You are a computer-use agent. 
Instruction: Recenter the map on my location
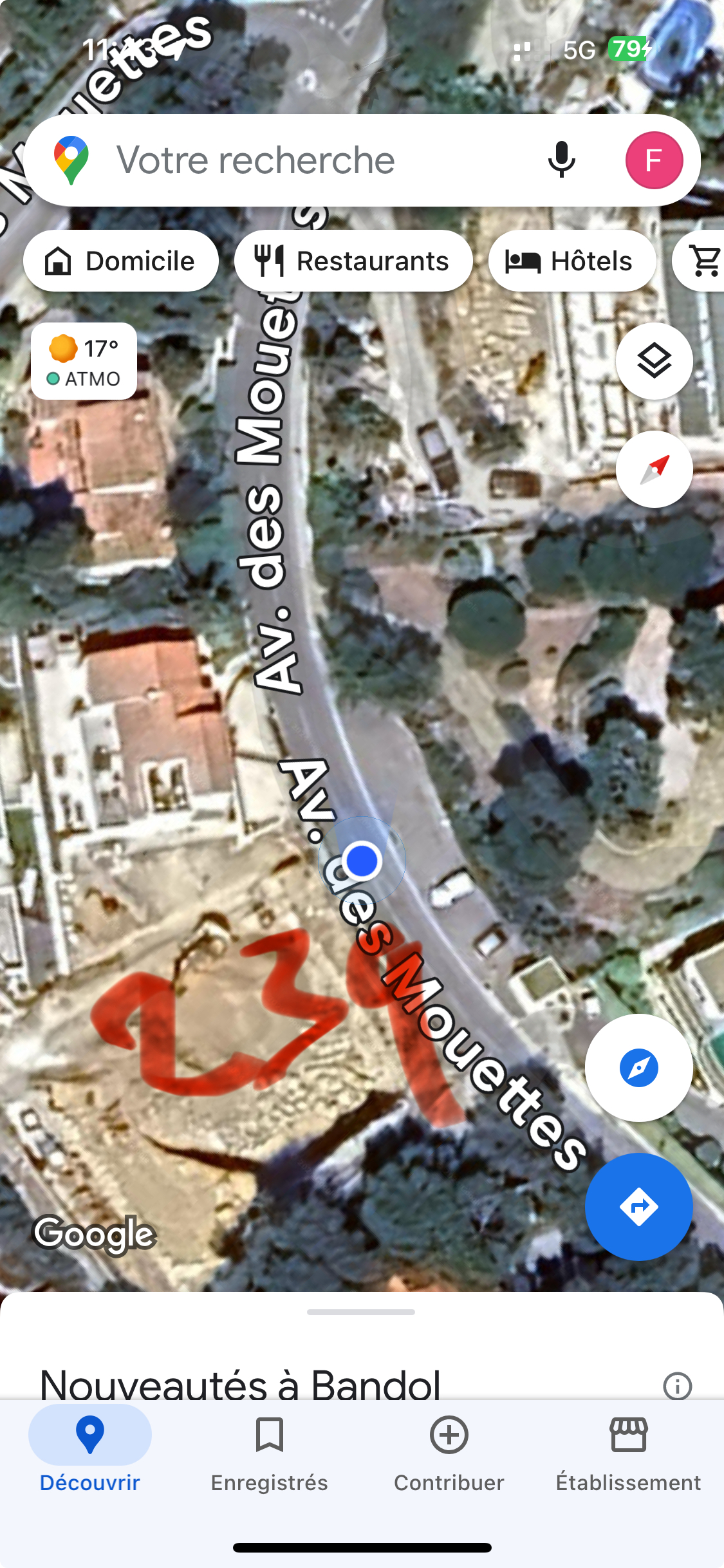tap(638, 1068)
